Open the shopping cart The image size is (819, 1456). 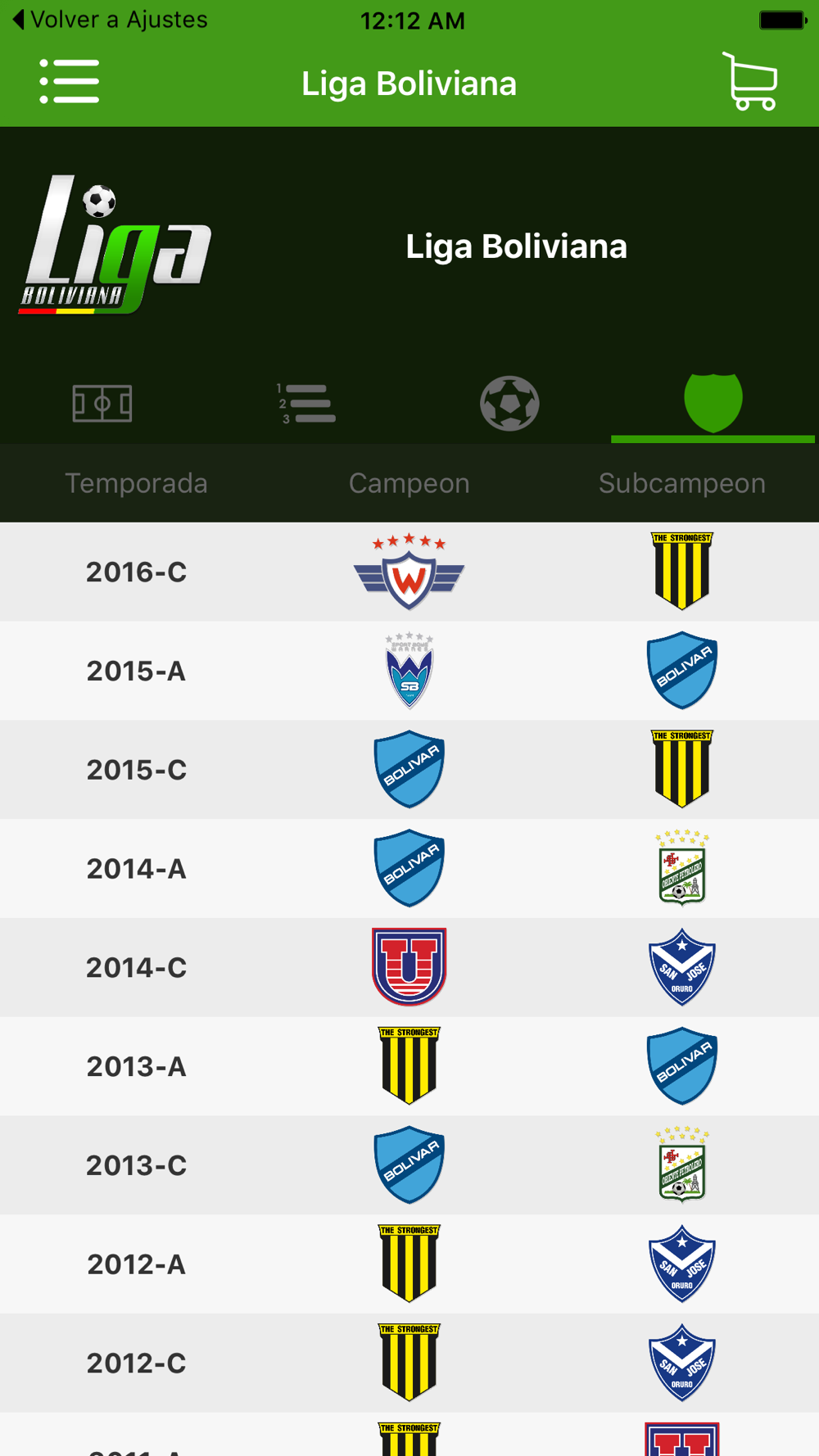coord(749,81)
